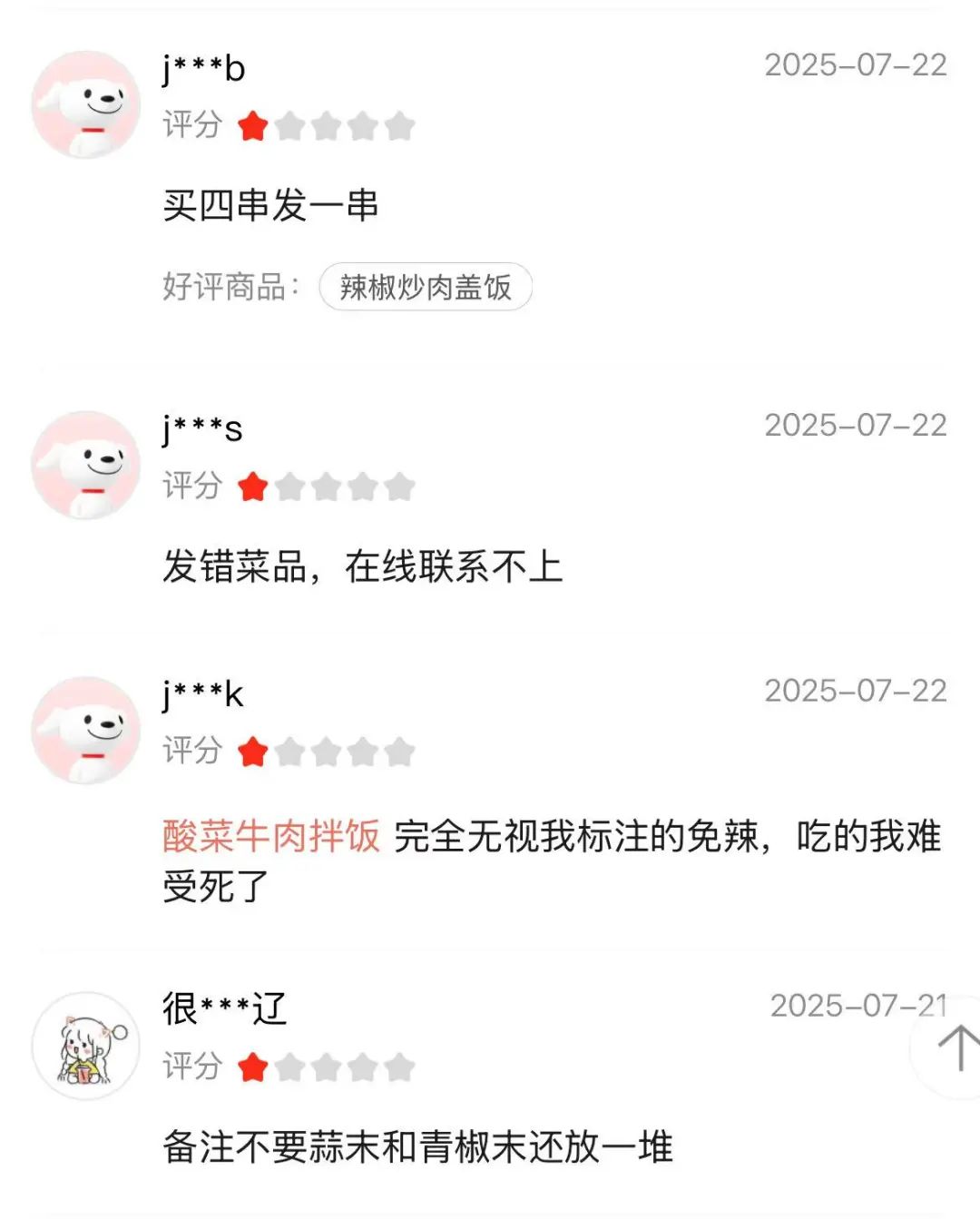
Task: Tap the back-to-top arrow button
Action: (955, 1047)
